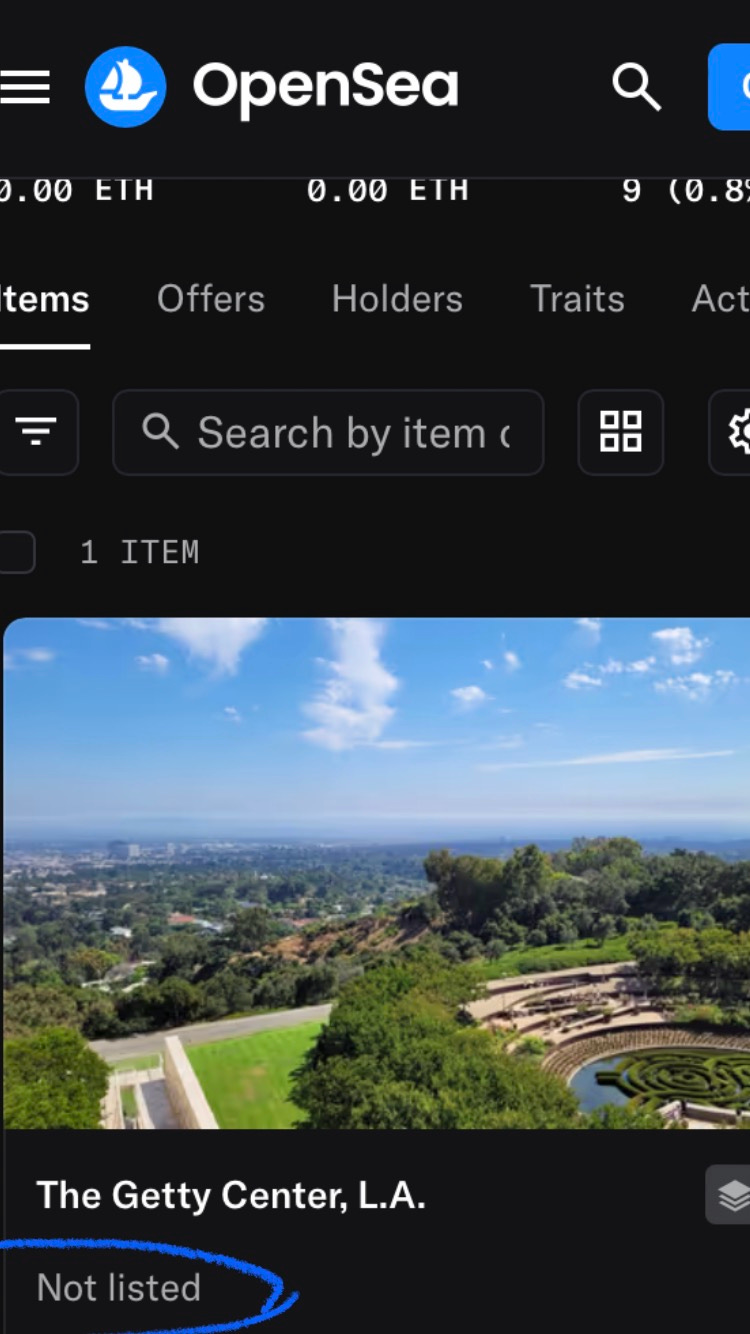750x1334 pixels.
Task: Switch to the Holders tab
Action: coord(397,299)
